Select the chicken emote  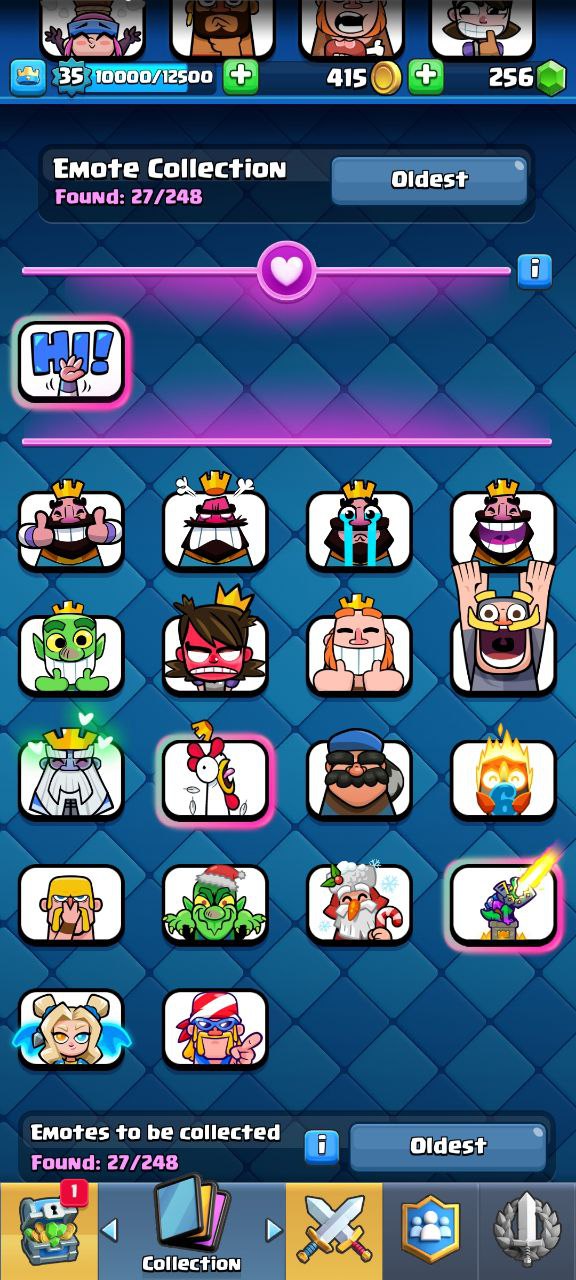(x=215, y=776)
